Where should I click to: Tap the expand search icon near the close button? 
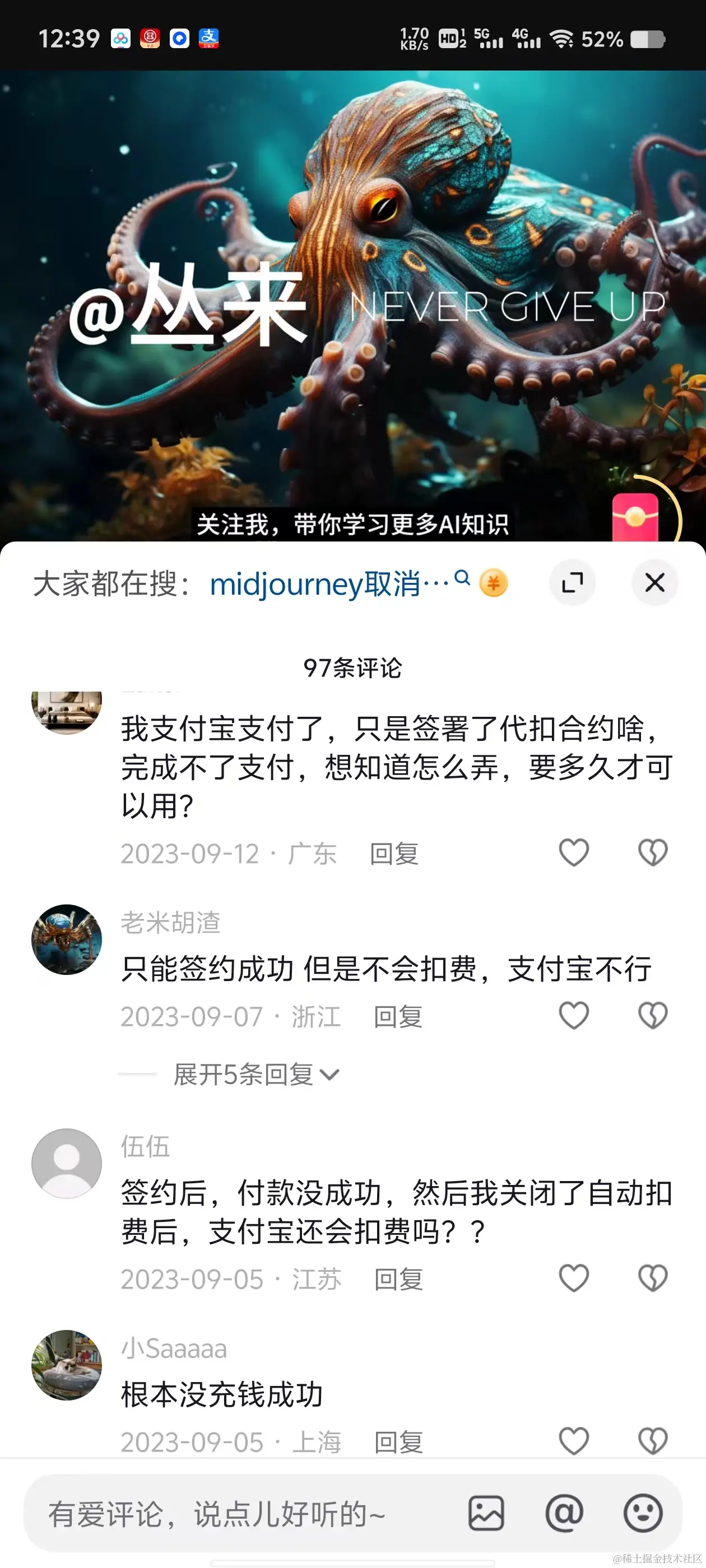click(x=573, y=582)
